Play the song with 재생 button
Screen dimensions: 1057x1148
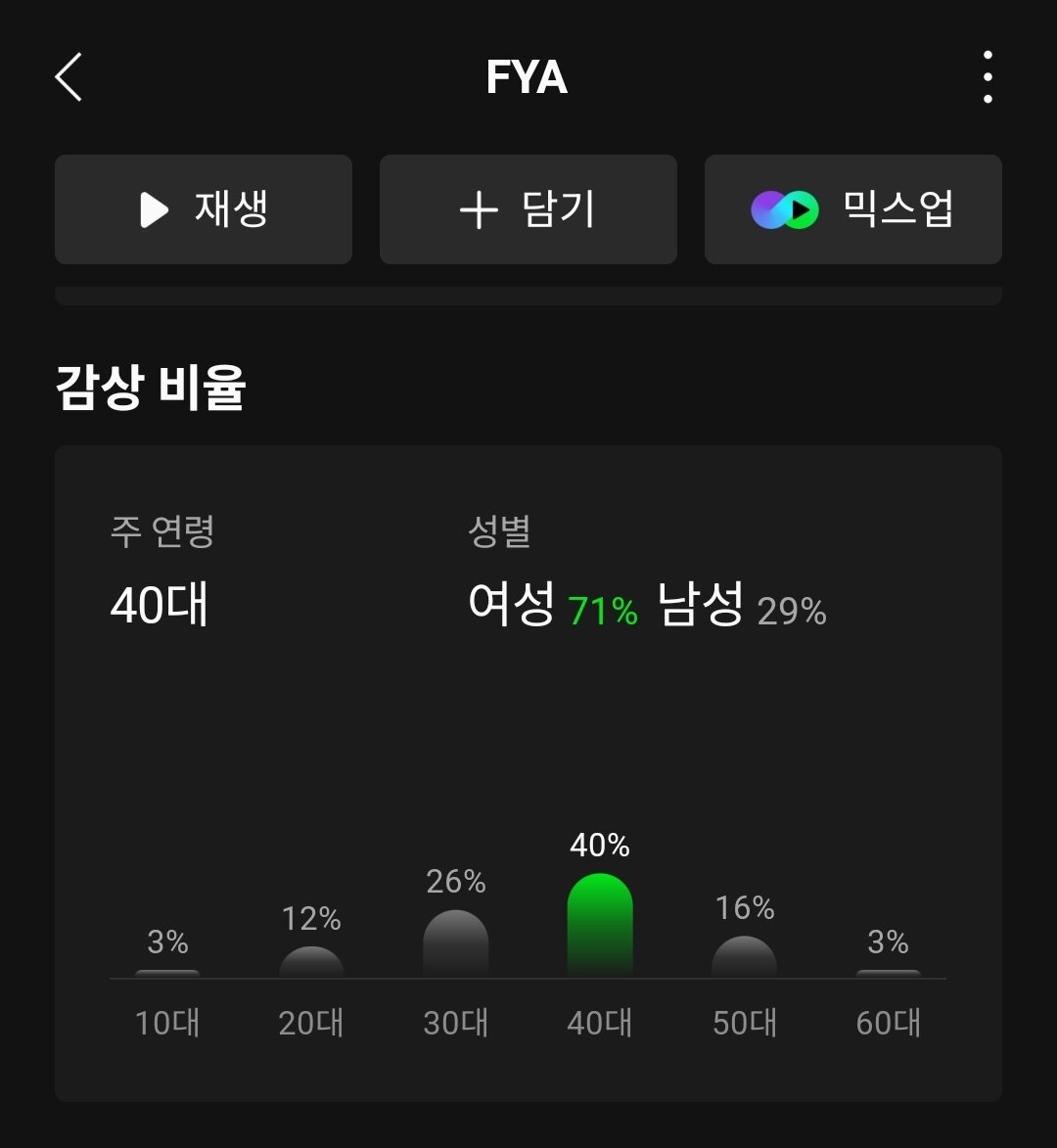[204, 209]
